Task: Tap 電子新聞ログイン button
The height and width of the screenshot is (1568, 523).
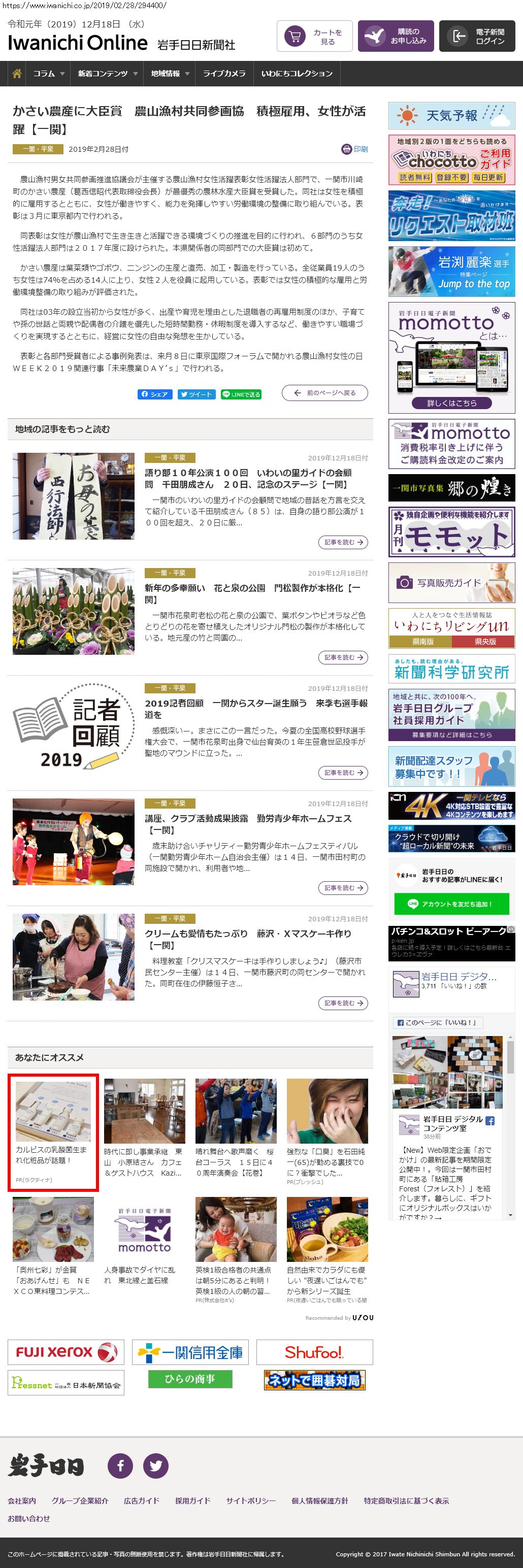Action: click(477, 36)
